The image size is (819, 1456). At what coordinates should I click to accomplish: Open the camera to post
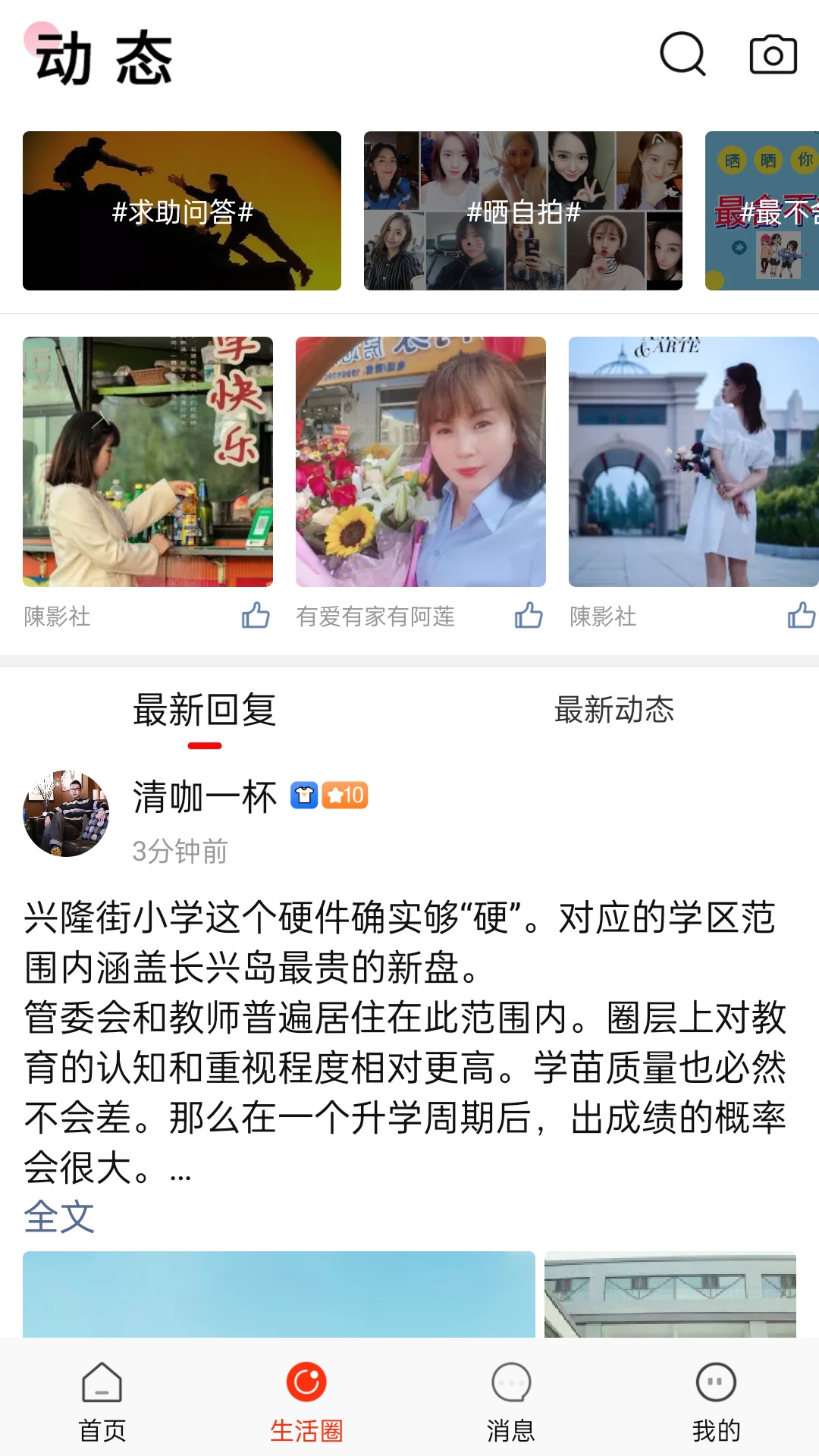(773, 55)
